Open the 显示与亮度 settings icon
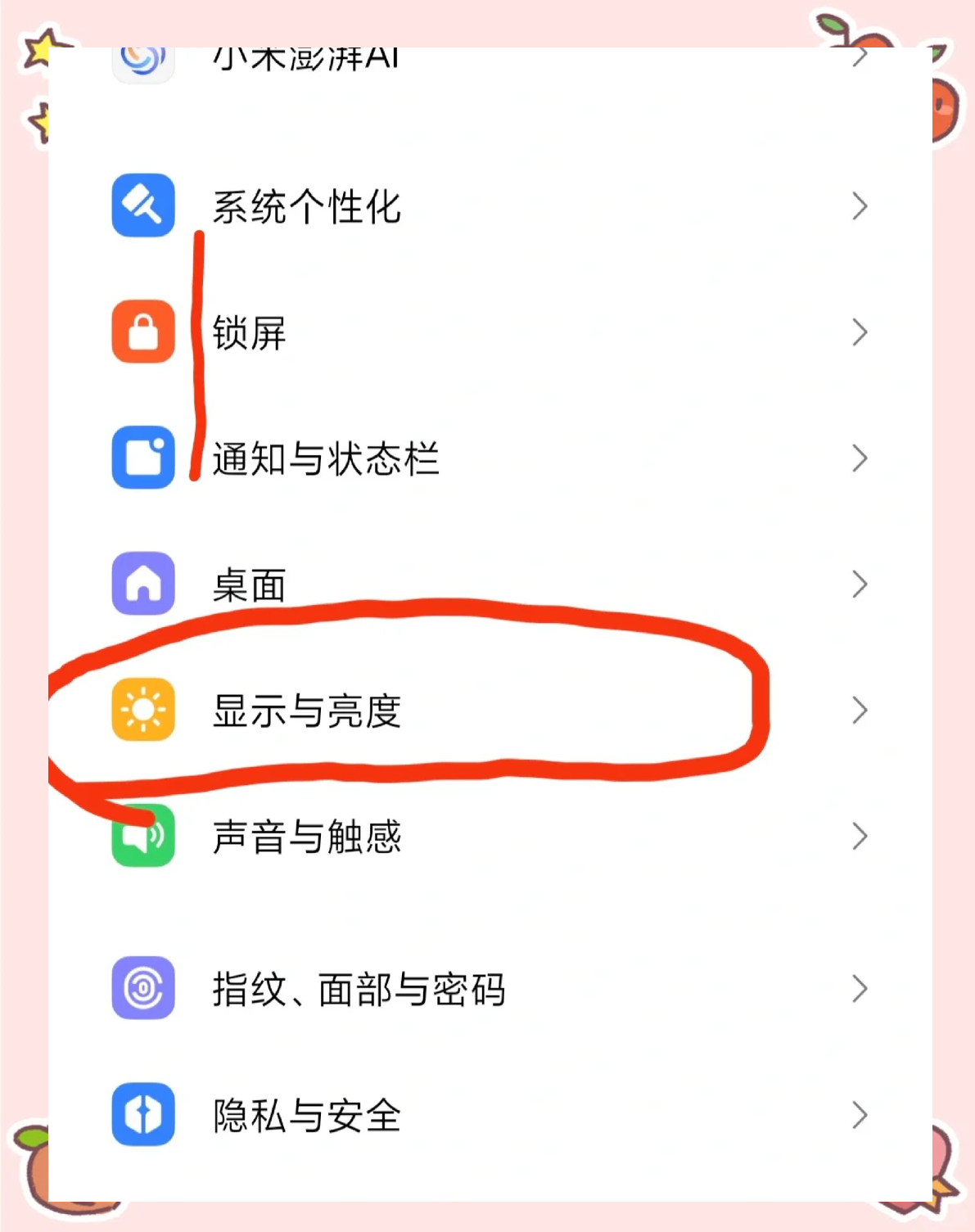 142,709
